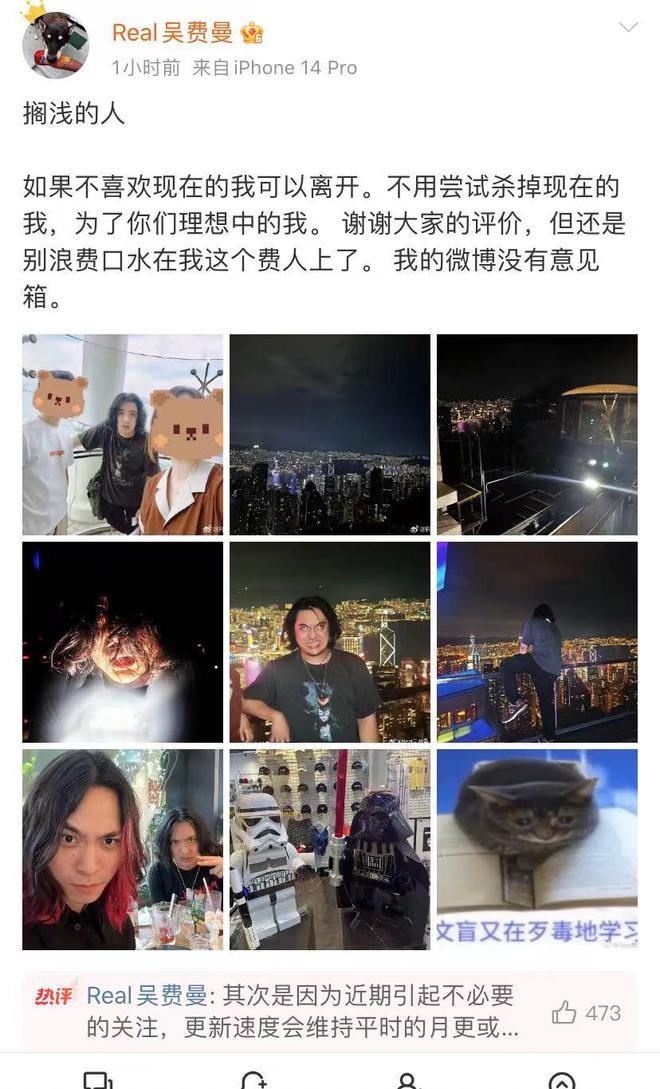Tap the username Real吴费曼
The height and width of the screenshot is (1089, 660).
coord(172,32)
